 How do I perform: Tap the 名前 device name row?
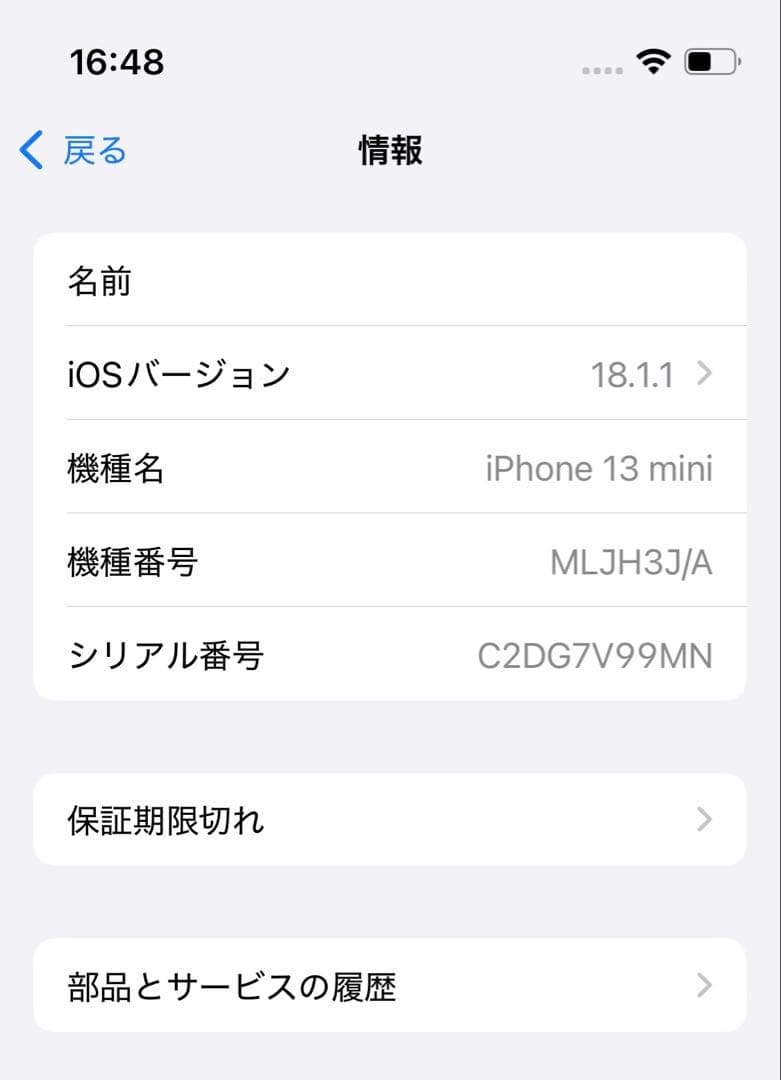click(x=390, y=281)
